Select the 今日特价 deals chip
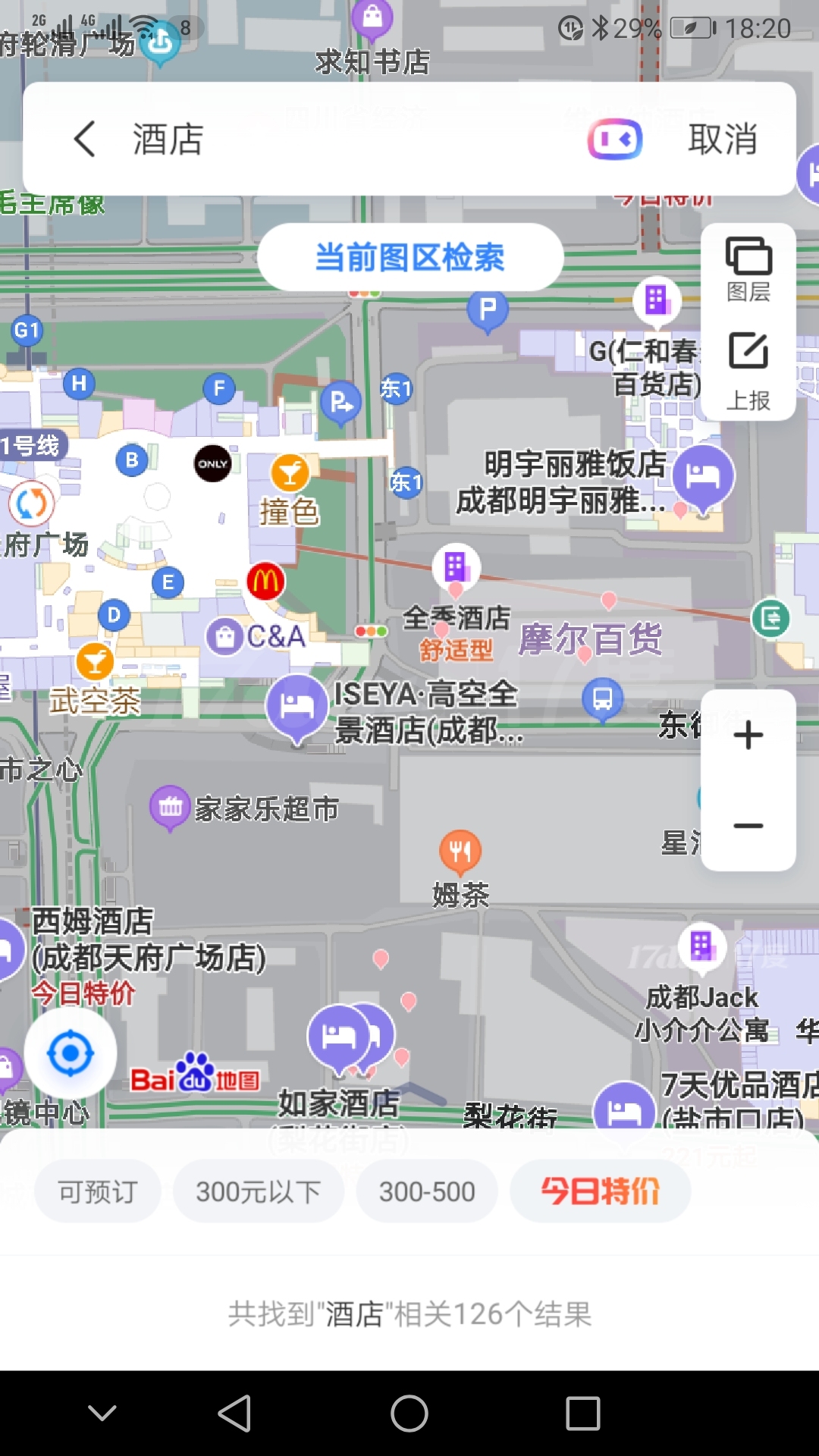The image size is (819, 1456). coord(600,1191)
